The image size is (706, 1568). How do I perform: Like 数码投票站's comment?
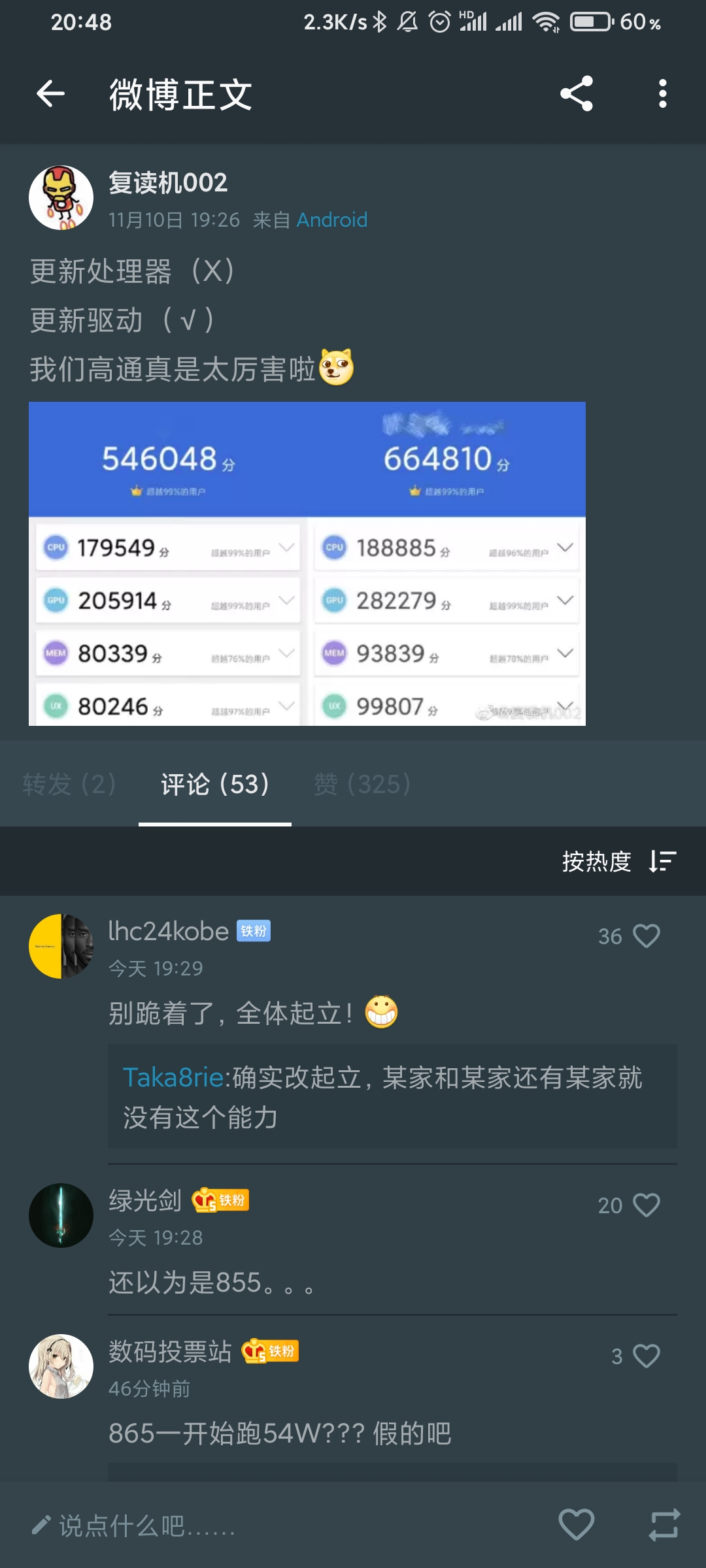[647, 1356]
